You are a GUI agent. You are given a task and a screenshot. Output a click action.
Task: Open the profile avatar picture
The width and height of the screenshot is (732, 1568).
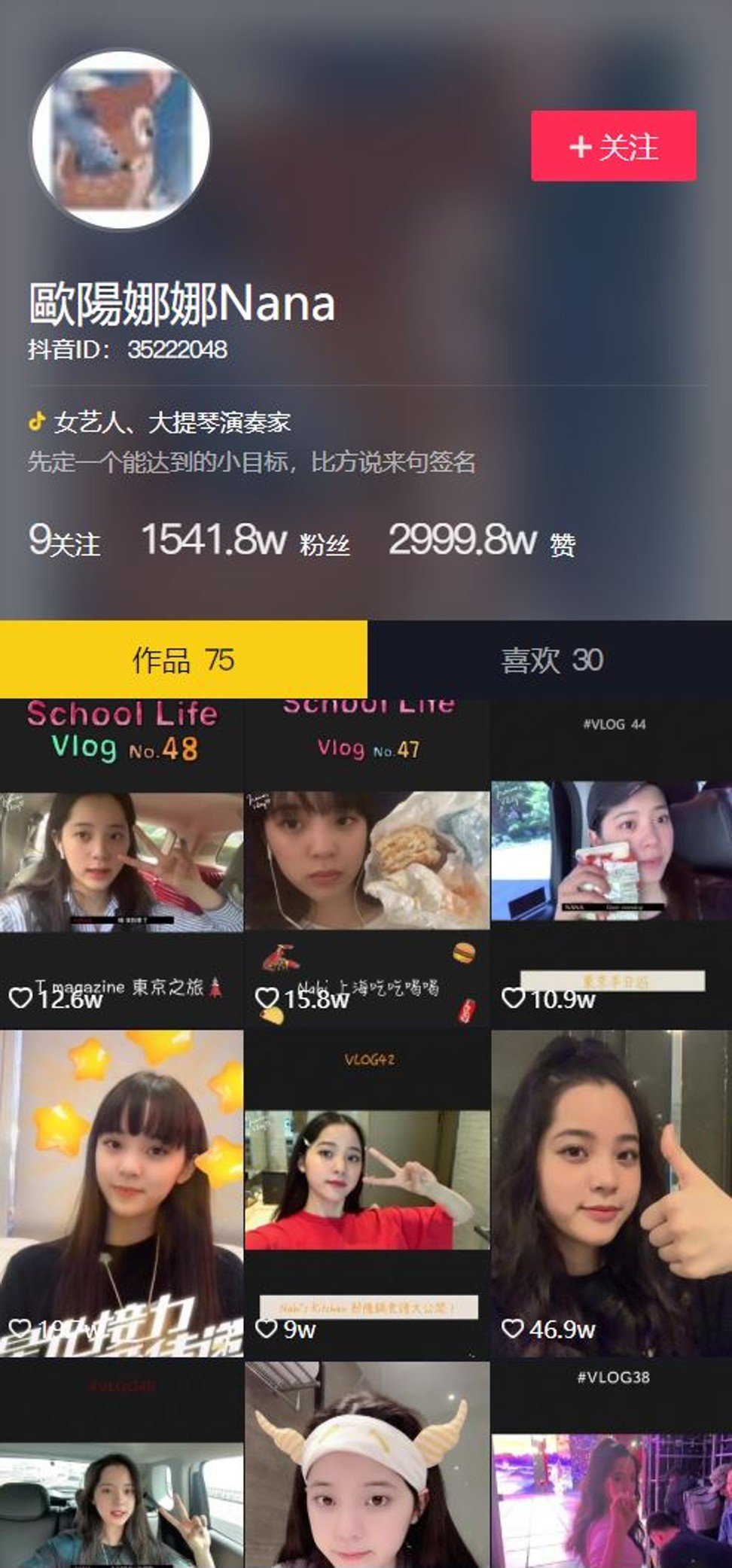coord(120,140)
